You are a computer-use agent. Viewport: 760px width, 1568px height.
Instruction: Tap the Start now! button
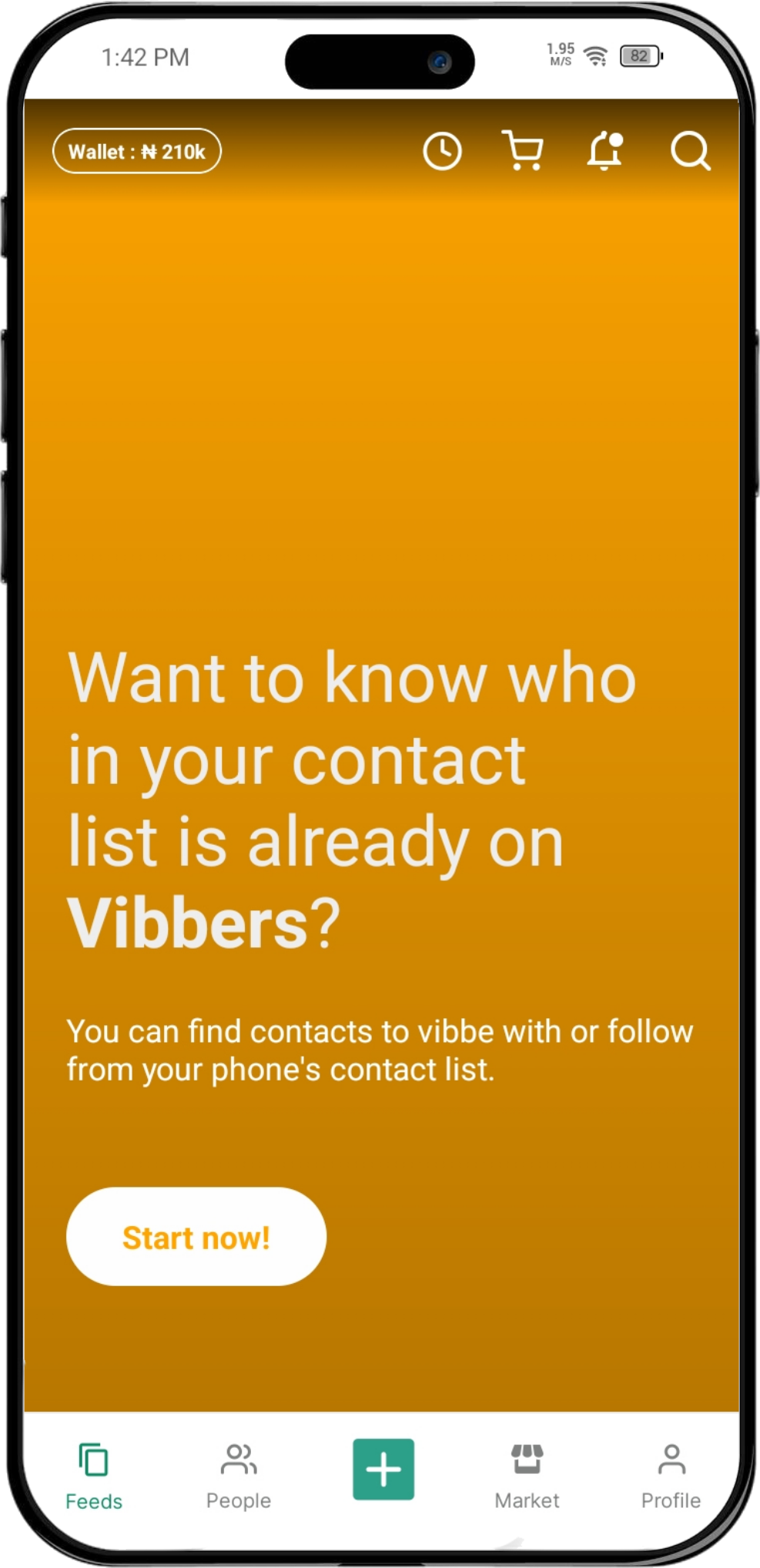pos(196,1237)
